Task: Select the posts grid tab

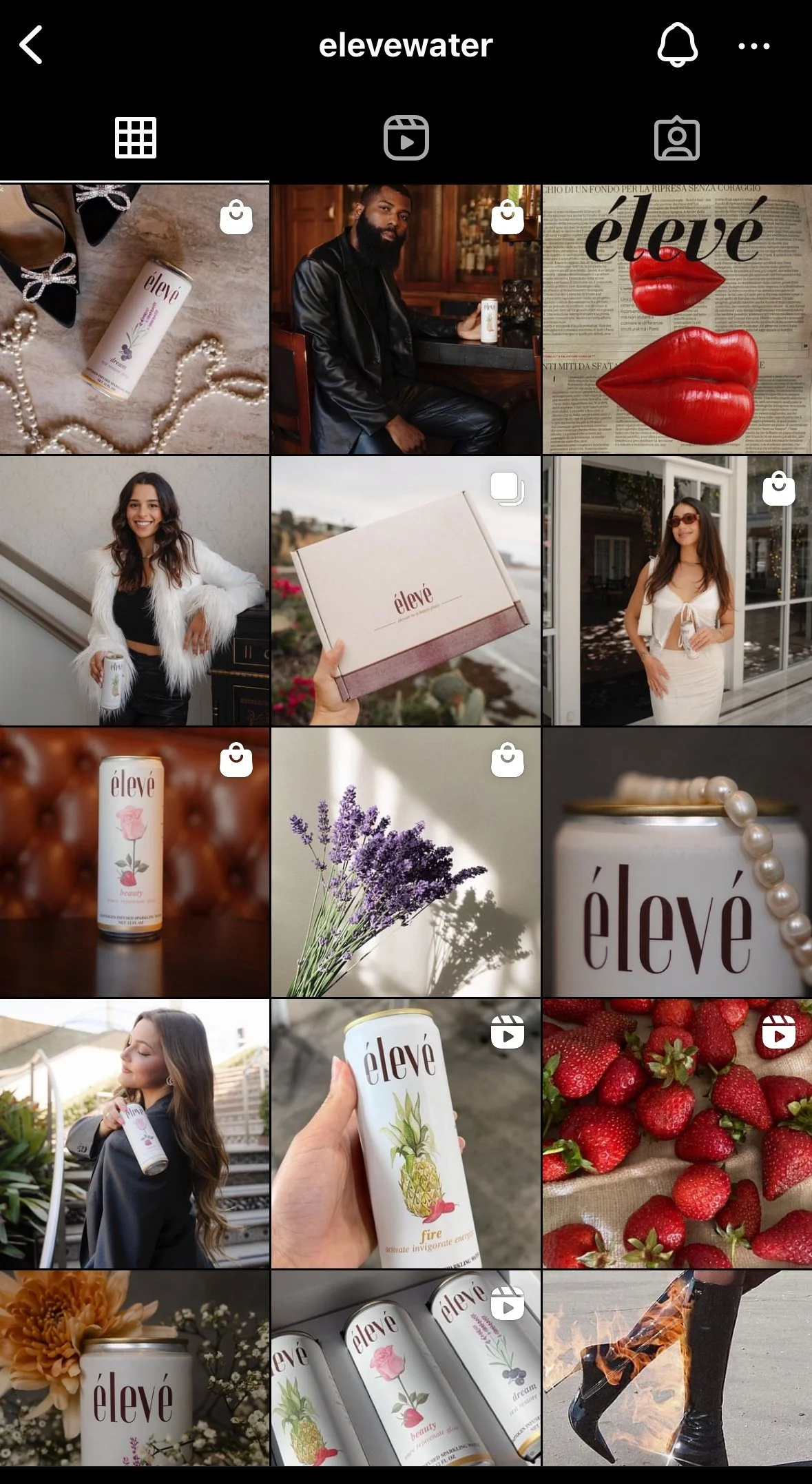Action: coord(135,138)
